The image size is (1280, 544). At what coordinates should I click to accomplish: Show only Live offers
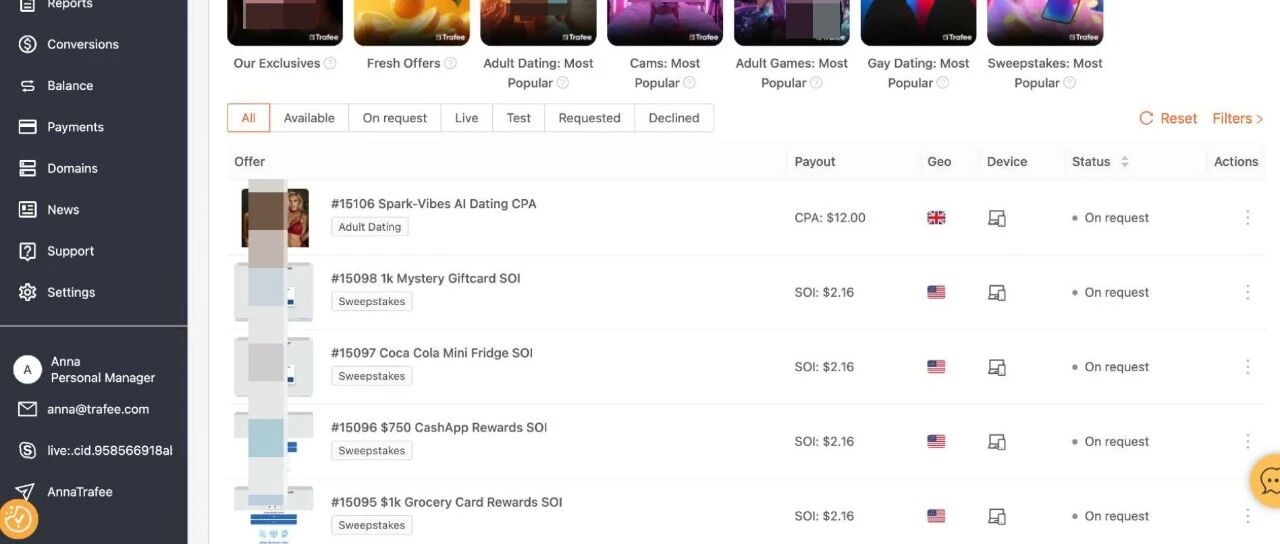467,118
